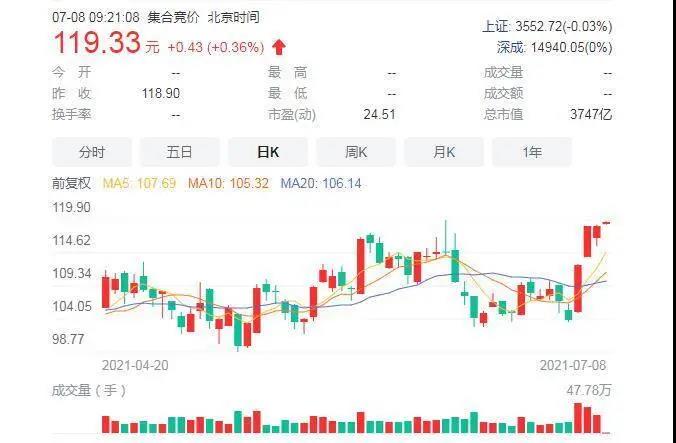
Task: Select the 1年 time range
Action: coord(532,152)
